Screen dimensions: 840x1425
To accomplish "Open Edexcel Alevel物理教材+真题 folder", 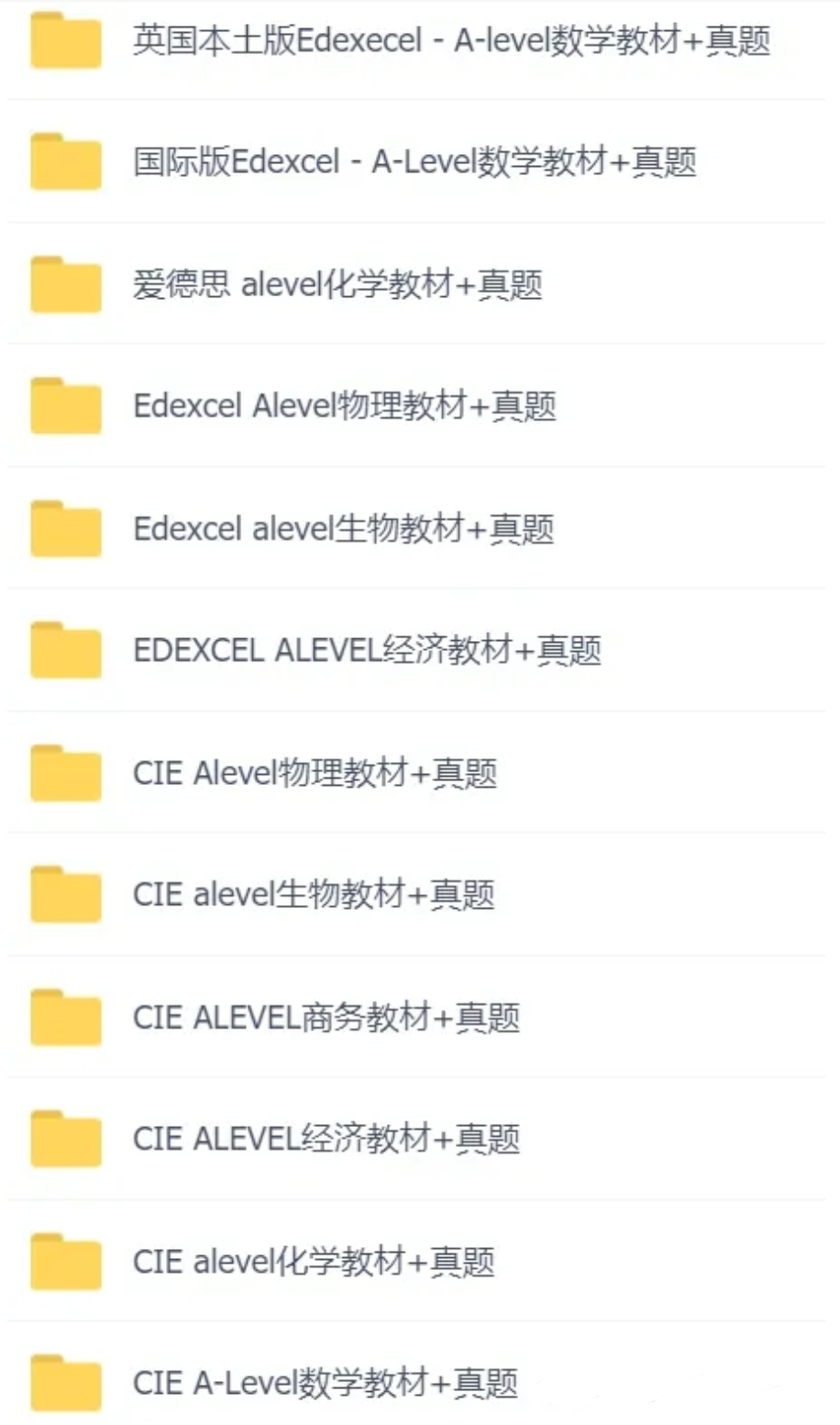I will [345, 406].
